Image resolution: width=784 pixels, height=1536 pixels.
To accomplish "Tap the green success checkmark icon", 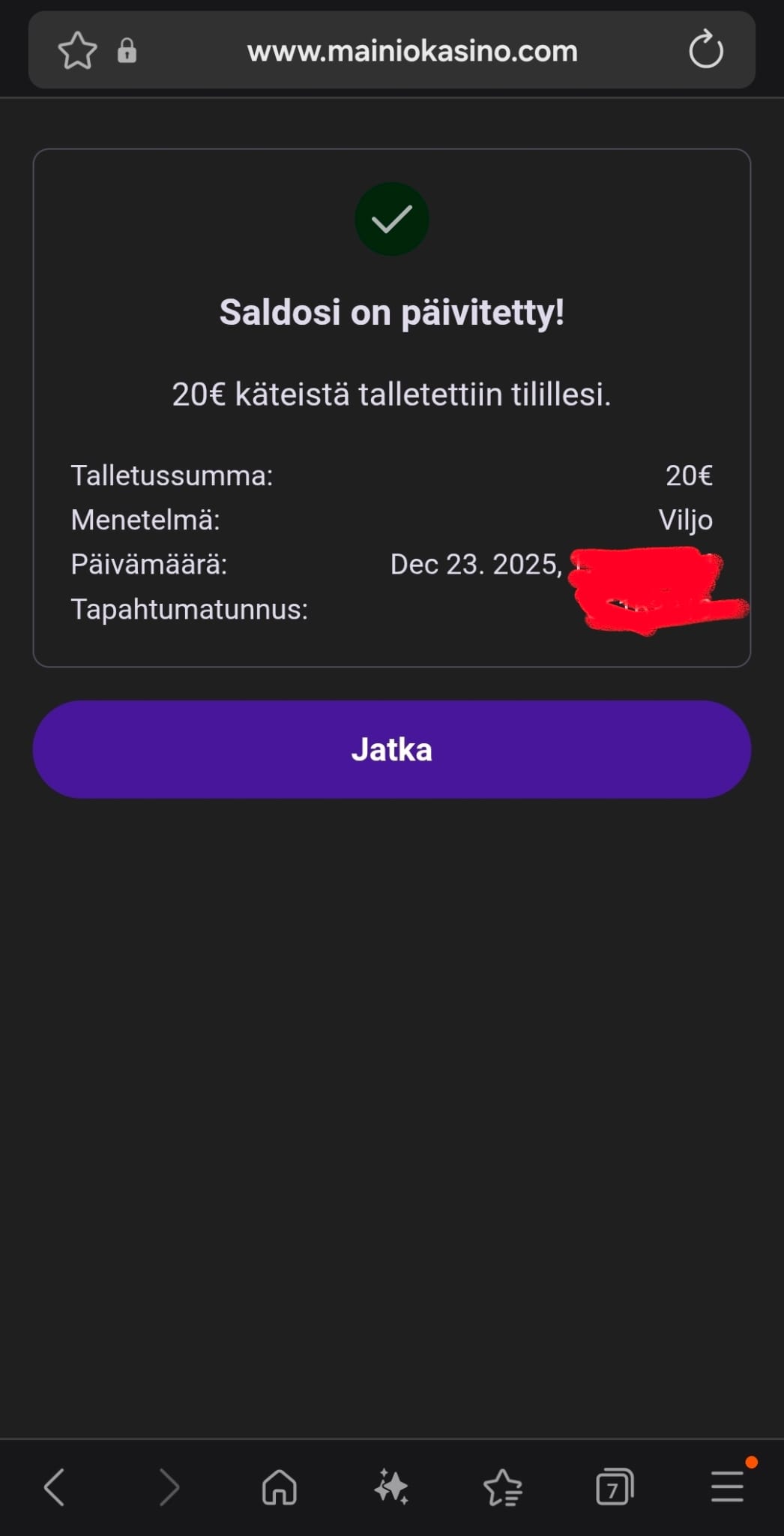I will [391, 218].
